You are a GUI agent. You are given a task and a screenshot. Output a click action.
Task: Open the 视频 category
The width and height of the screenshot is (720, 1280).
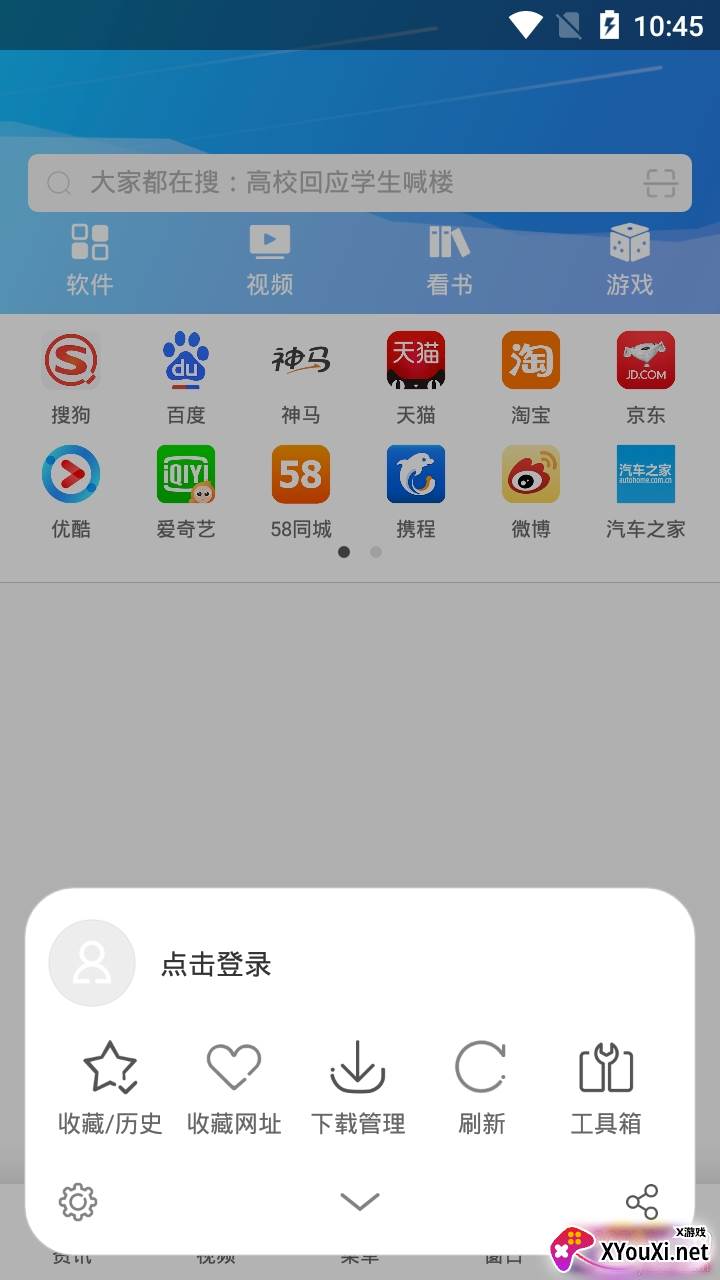click(270, 259)
